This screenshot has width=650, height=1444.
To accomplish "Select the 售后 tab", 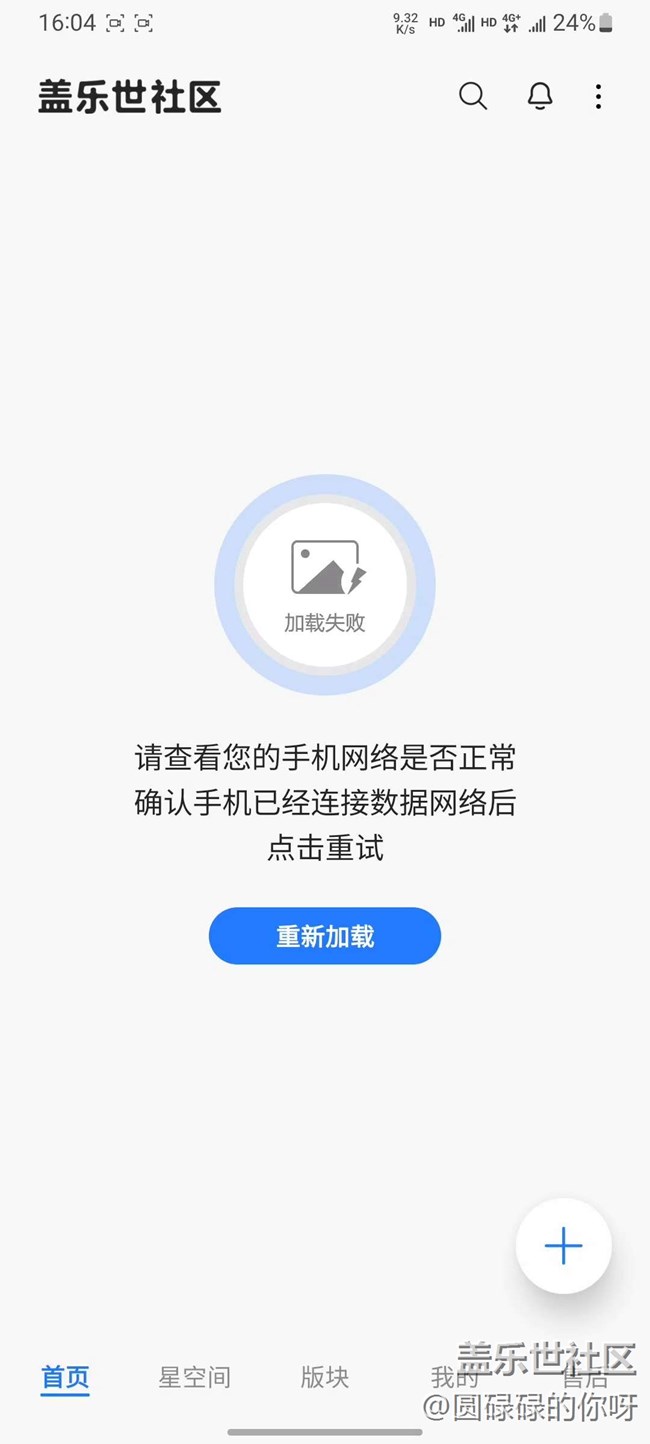I will (584, 1377).
